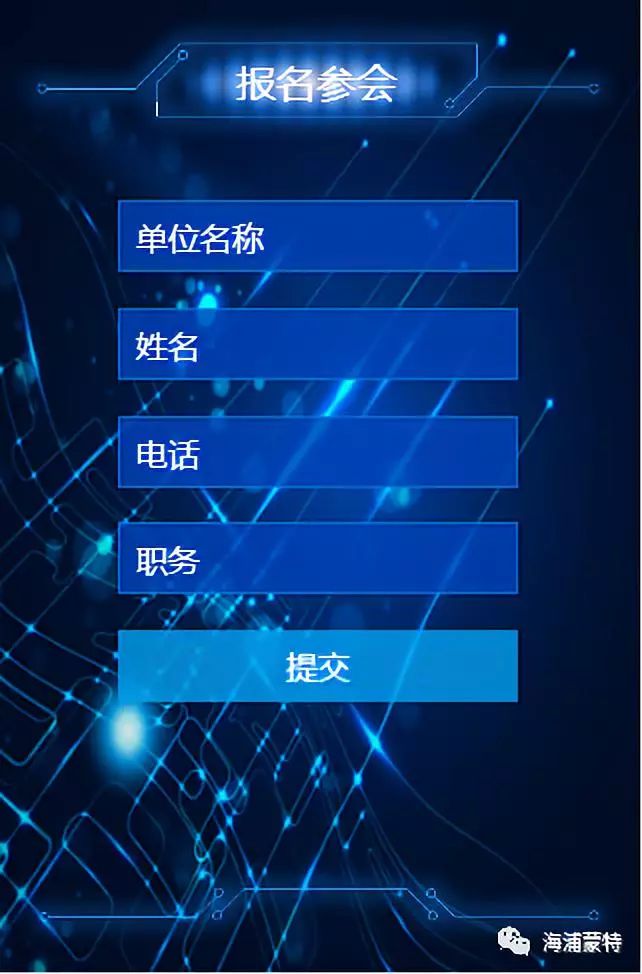Viewport: 642px width, 974px height.
Task: Focus the 电话 input field
Action: pyautogui.click(x=317, y=452)
